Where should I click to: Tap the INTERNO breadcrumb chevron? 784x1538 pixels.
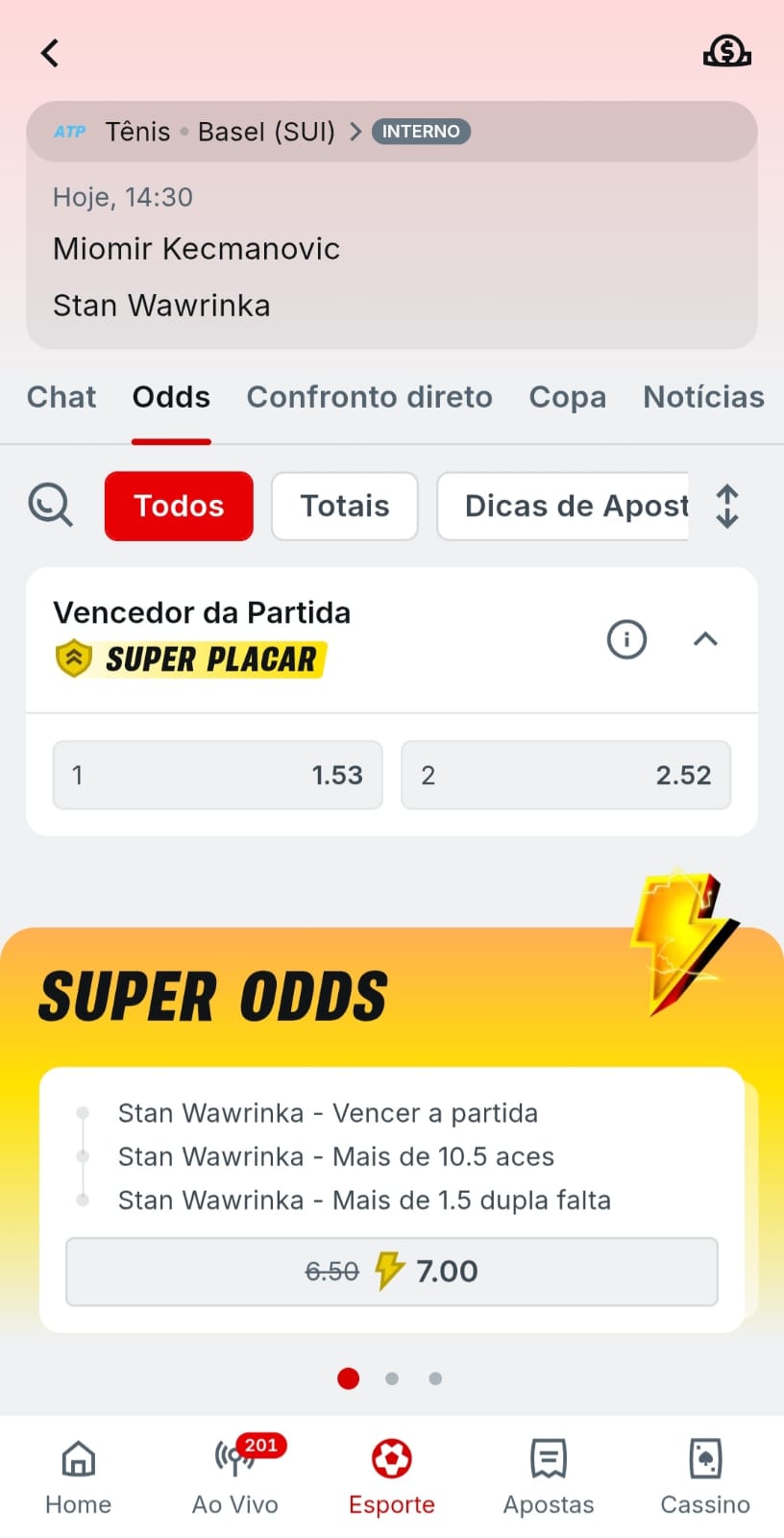[355, 132]
